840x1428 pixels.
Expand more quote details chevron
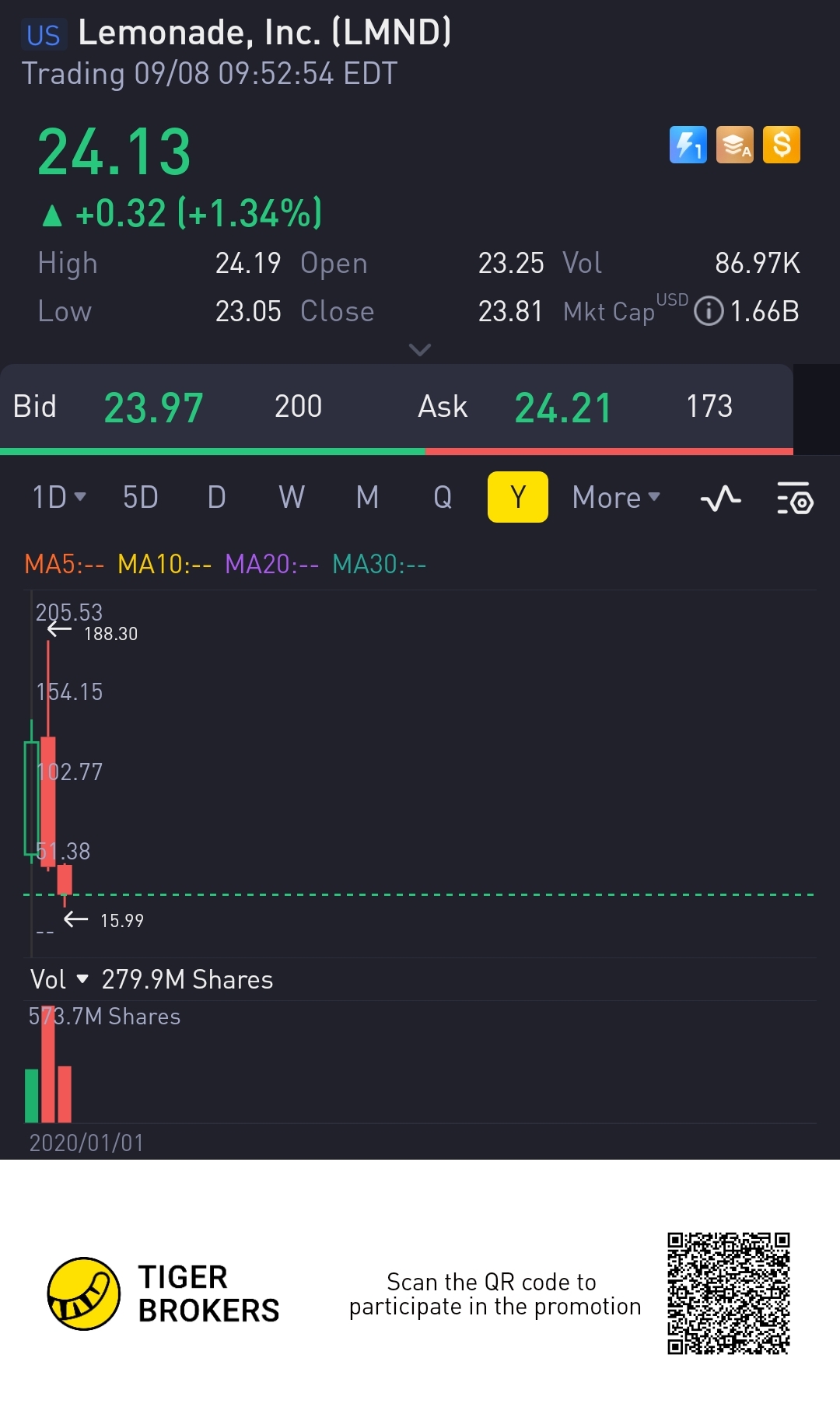click(x=420, y=350)
